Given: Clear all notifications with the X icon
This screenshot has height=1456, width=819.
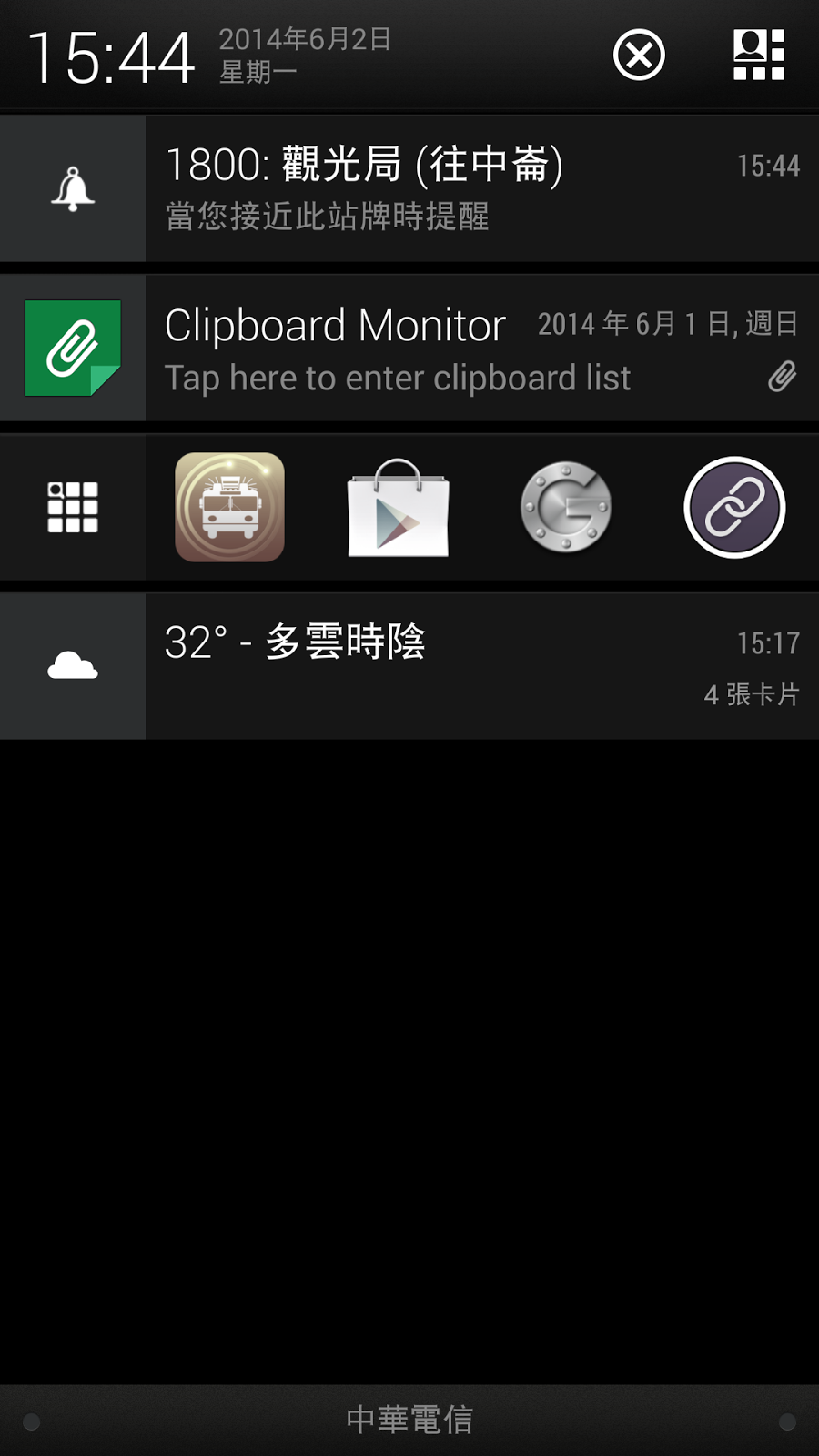Looking at the screenshot, I should [639, 56].
